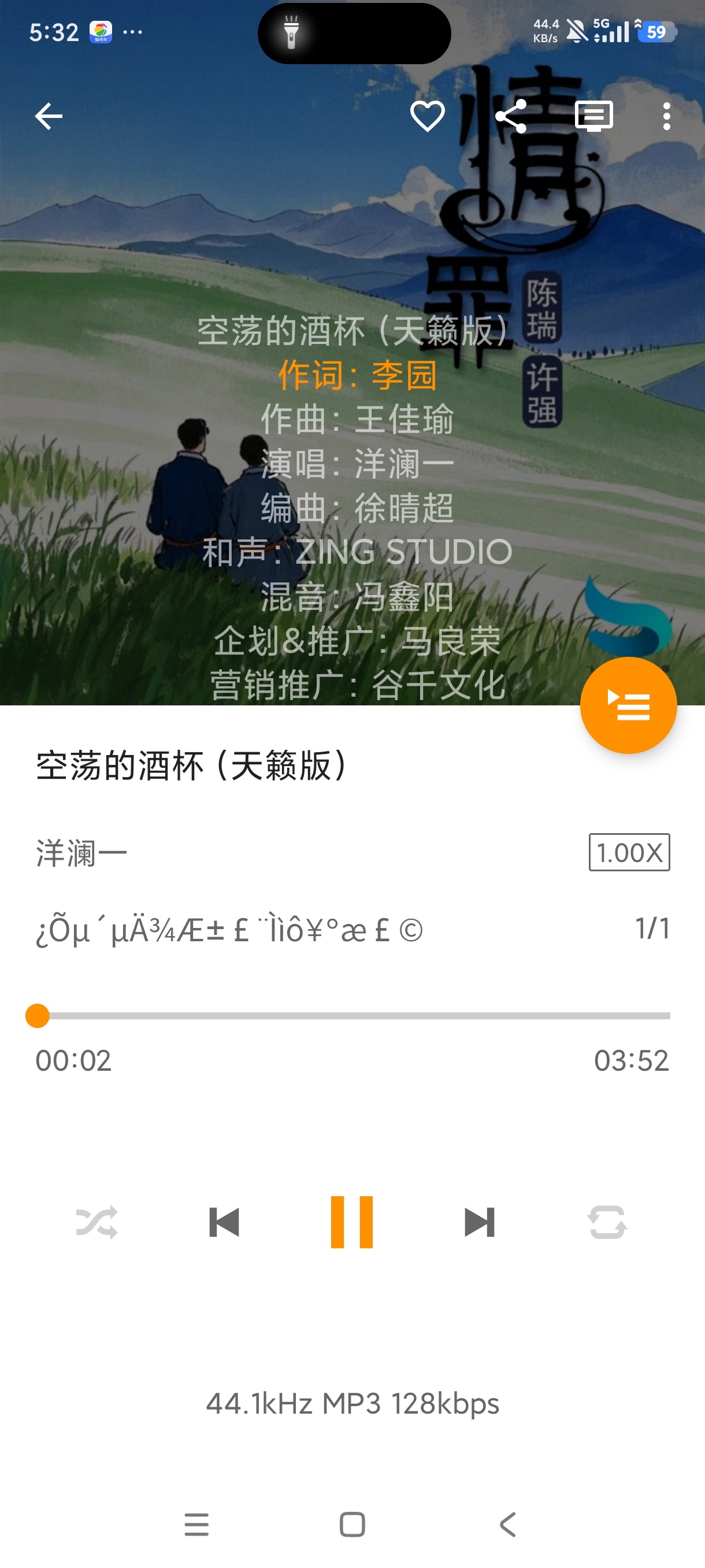Image resolution: width=705 pixels, height=1568 pixels.
Task: Open the three-dot overflow menu
Action: 668,116
